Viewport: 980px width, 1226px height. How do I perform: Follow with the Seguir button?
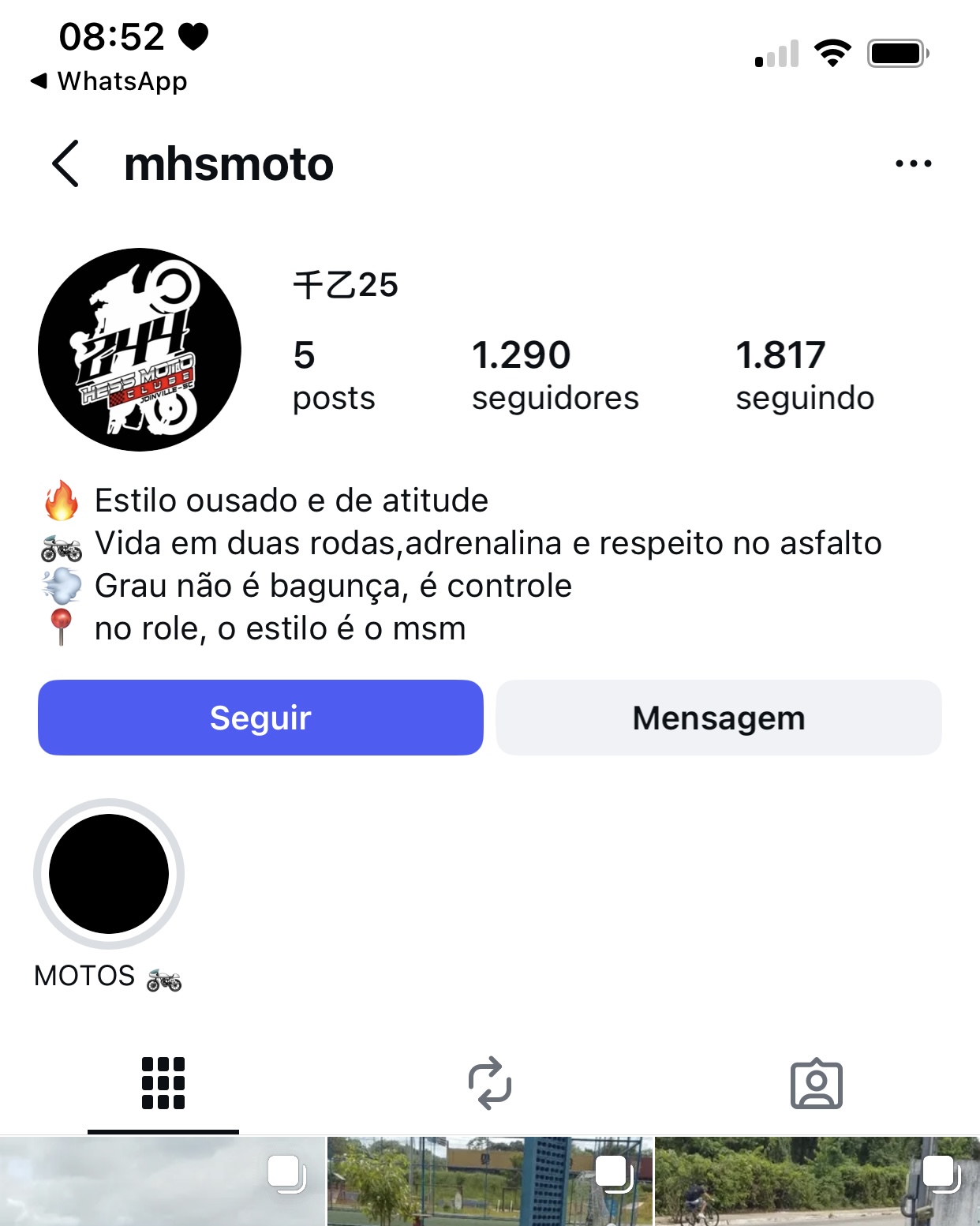(x=260, y=718)
